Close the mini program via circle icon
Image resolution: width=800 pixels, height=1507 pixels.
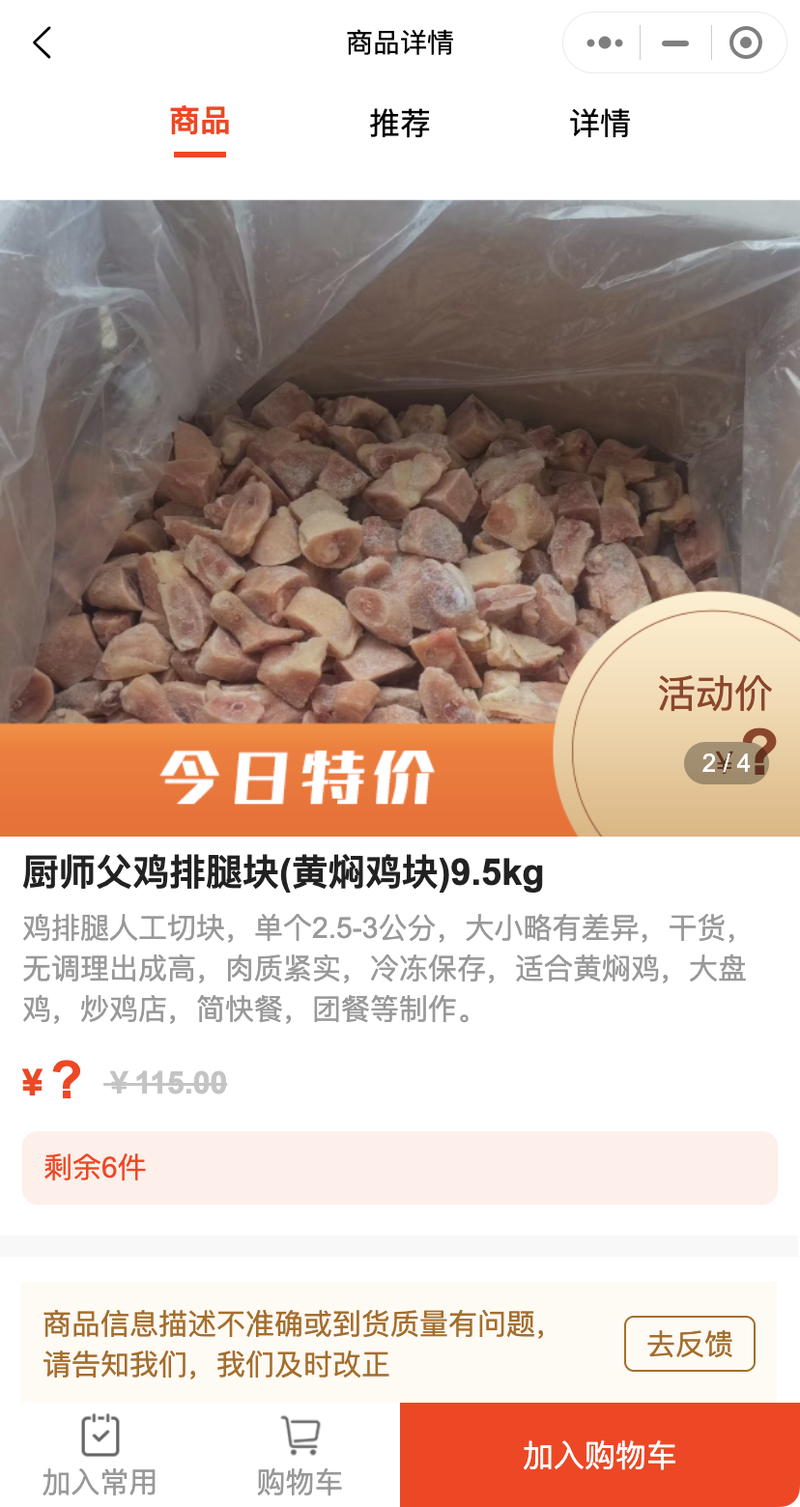pos(745,43)
